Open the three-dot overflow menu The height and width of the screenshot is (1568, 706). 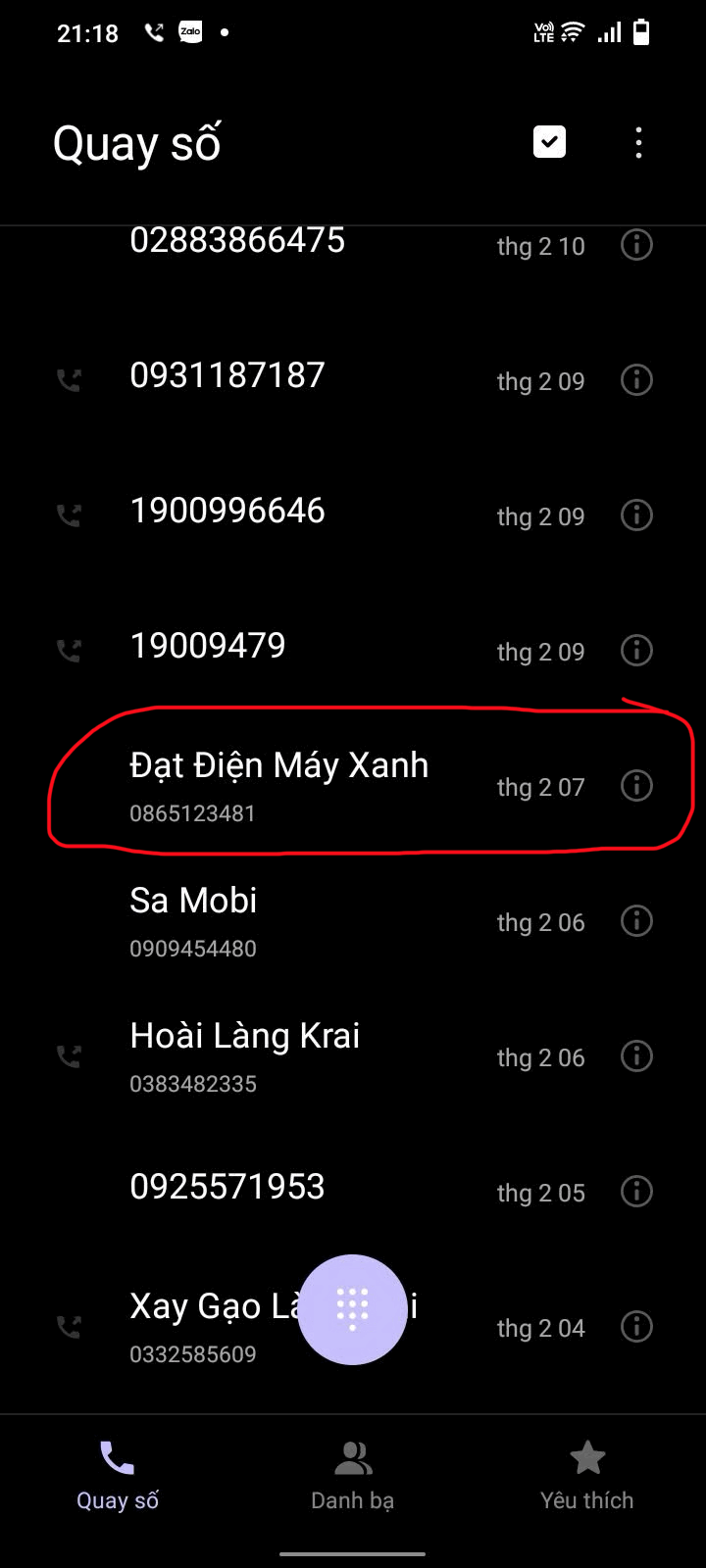(638, 143)
